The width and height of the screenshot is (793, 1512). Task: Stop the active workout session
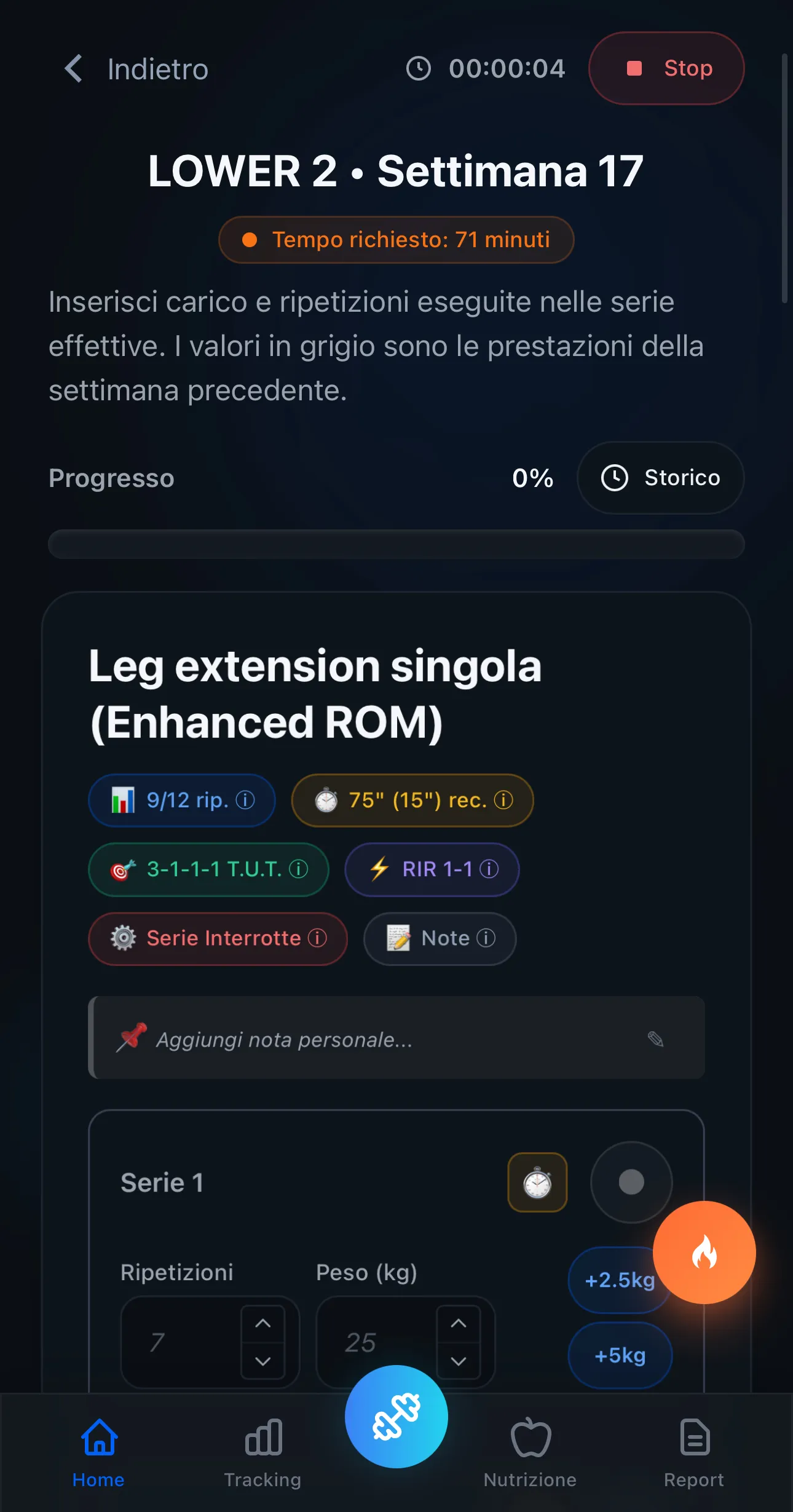666,68
